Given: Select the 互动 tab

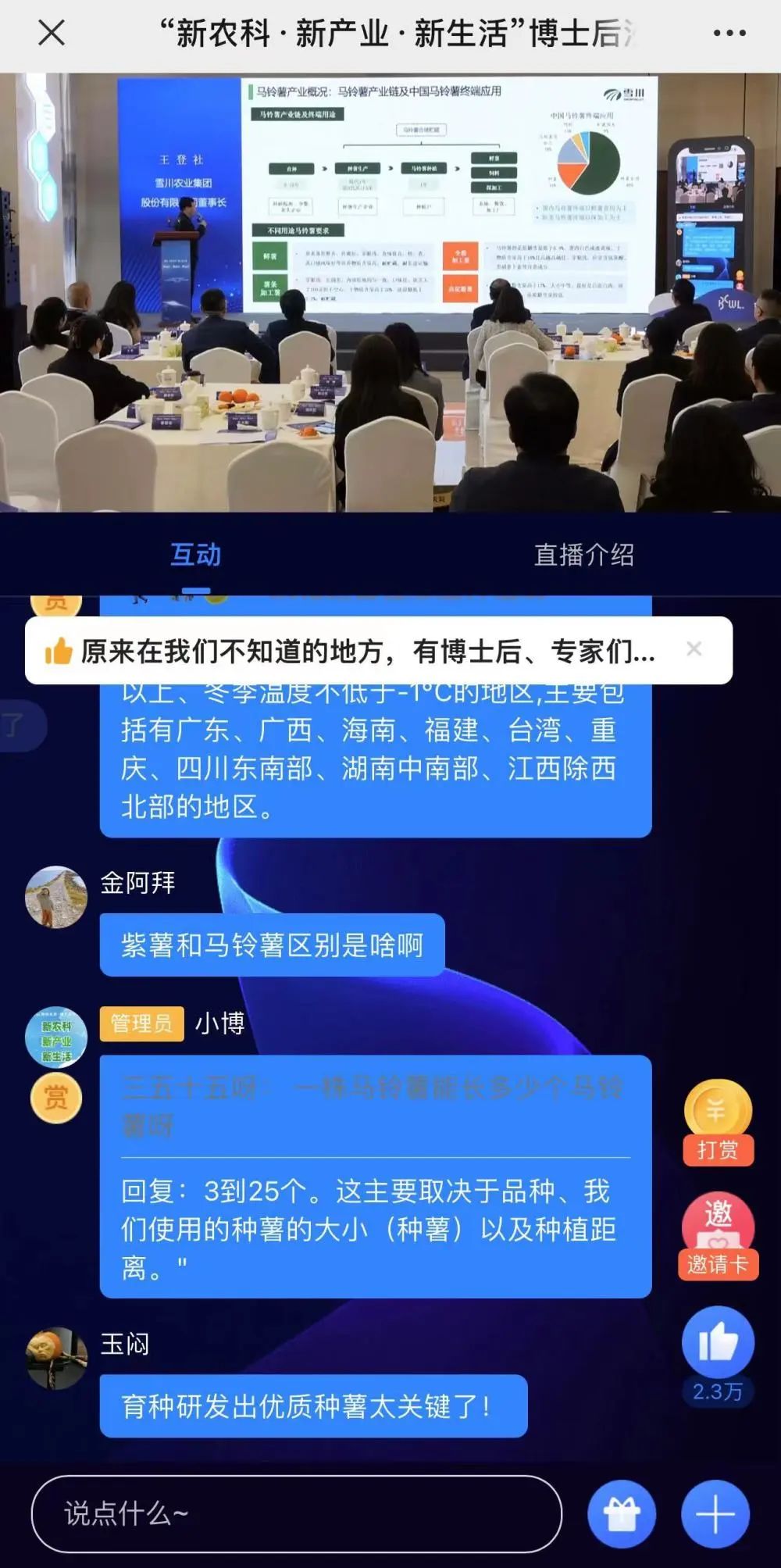Looking at the screenshot, I should (x=195, y=555).
